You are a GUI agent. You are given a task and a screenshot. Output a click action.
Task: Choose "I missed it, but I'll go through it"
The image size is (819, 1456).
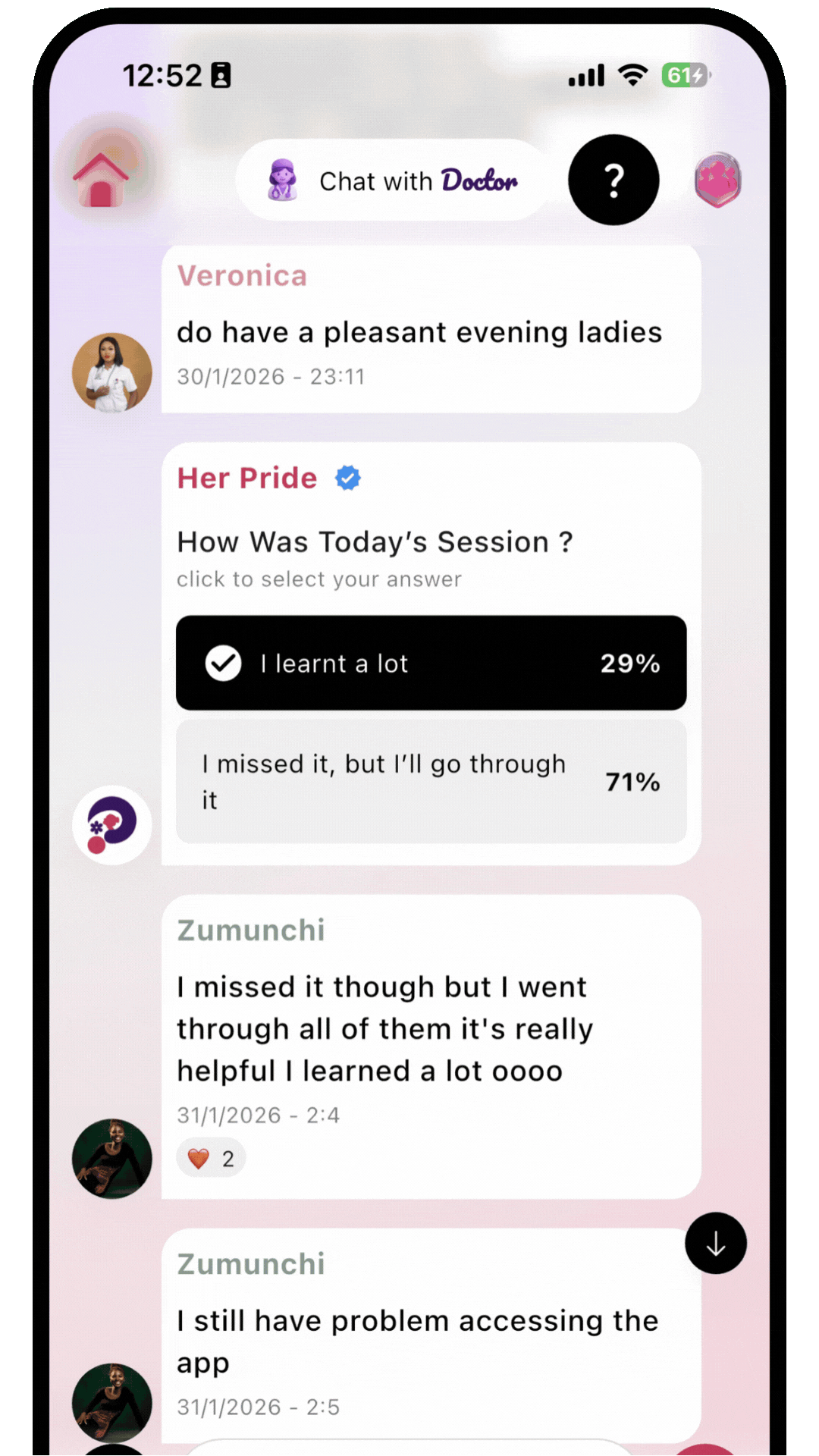431,781
